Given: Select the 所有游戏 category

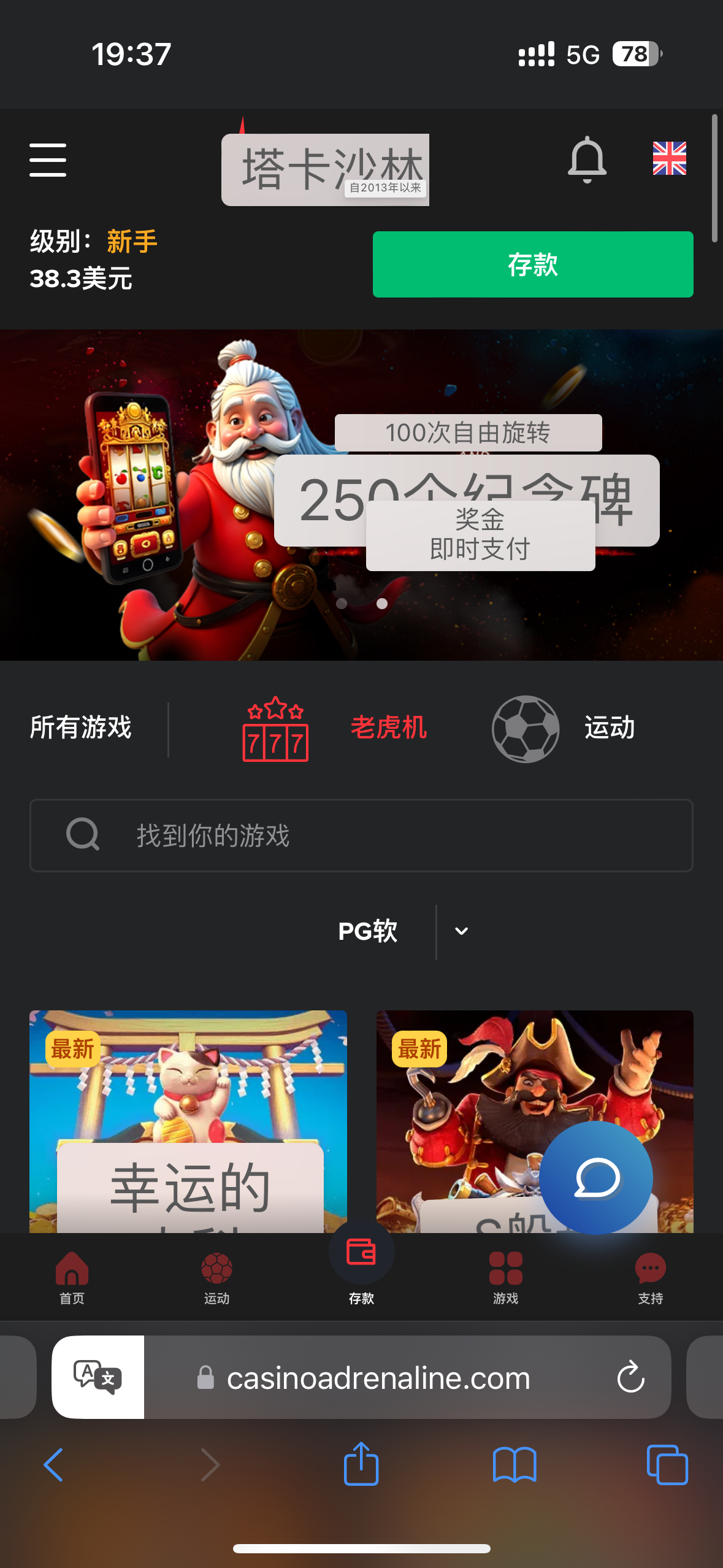Looking at the screenshot, I should point(81,728).
